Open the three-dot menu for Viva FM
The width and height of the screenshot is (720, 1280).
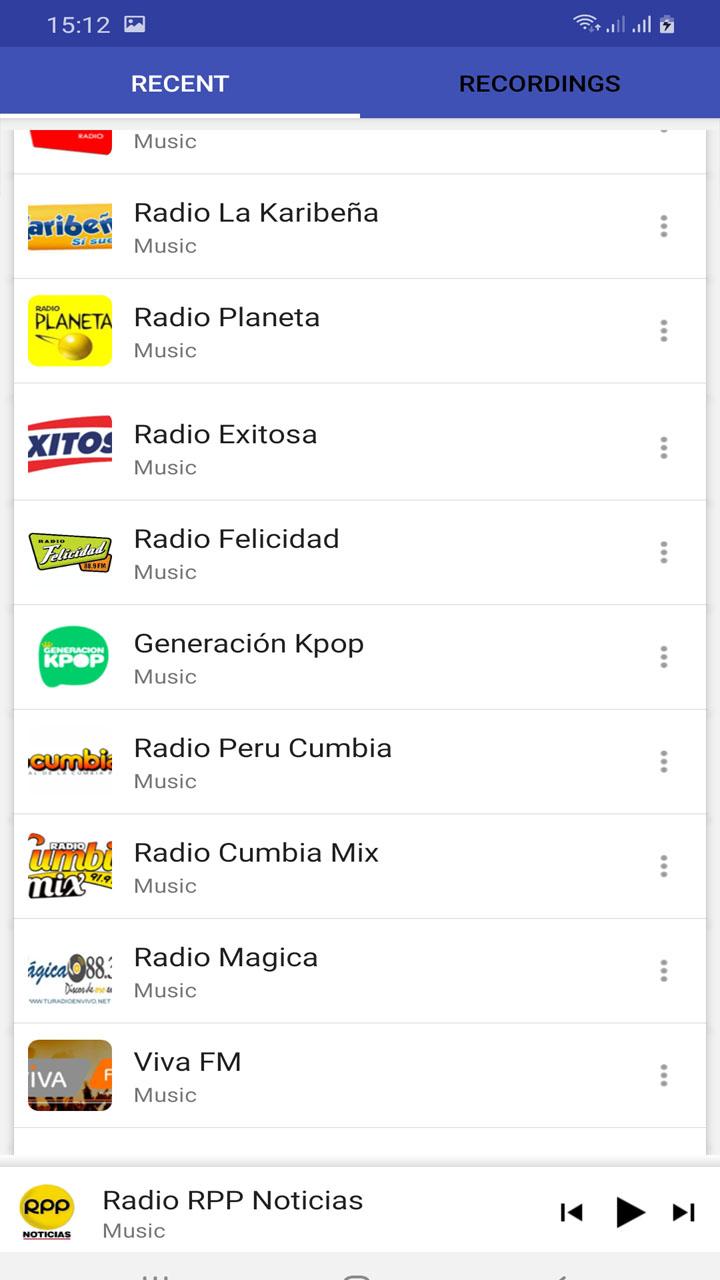pos(663,1076)
